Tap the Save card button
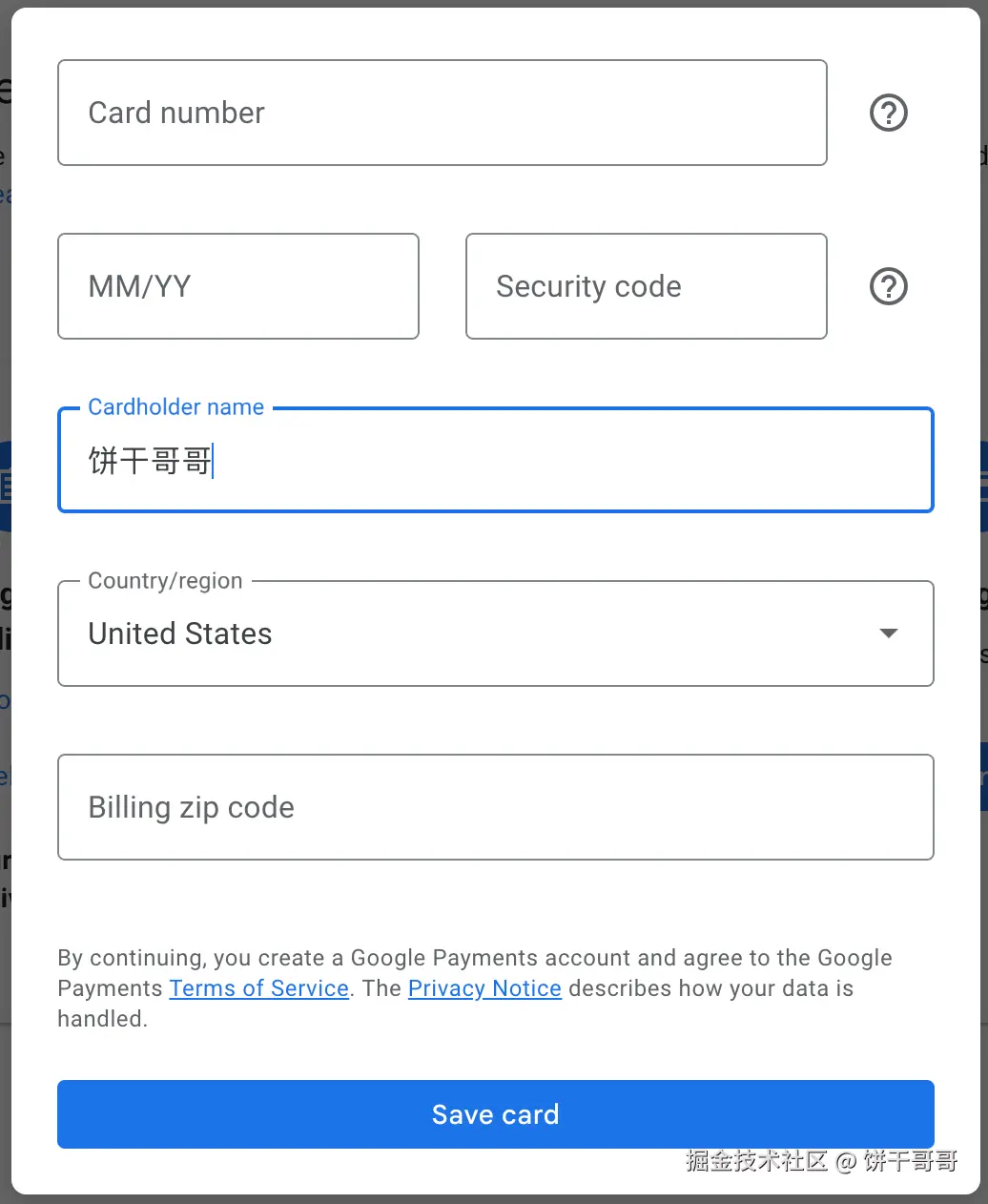This screenshot has width=988, height=1204. (x=495, y=1114)
